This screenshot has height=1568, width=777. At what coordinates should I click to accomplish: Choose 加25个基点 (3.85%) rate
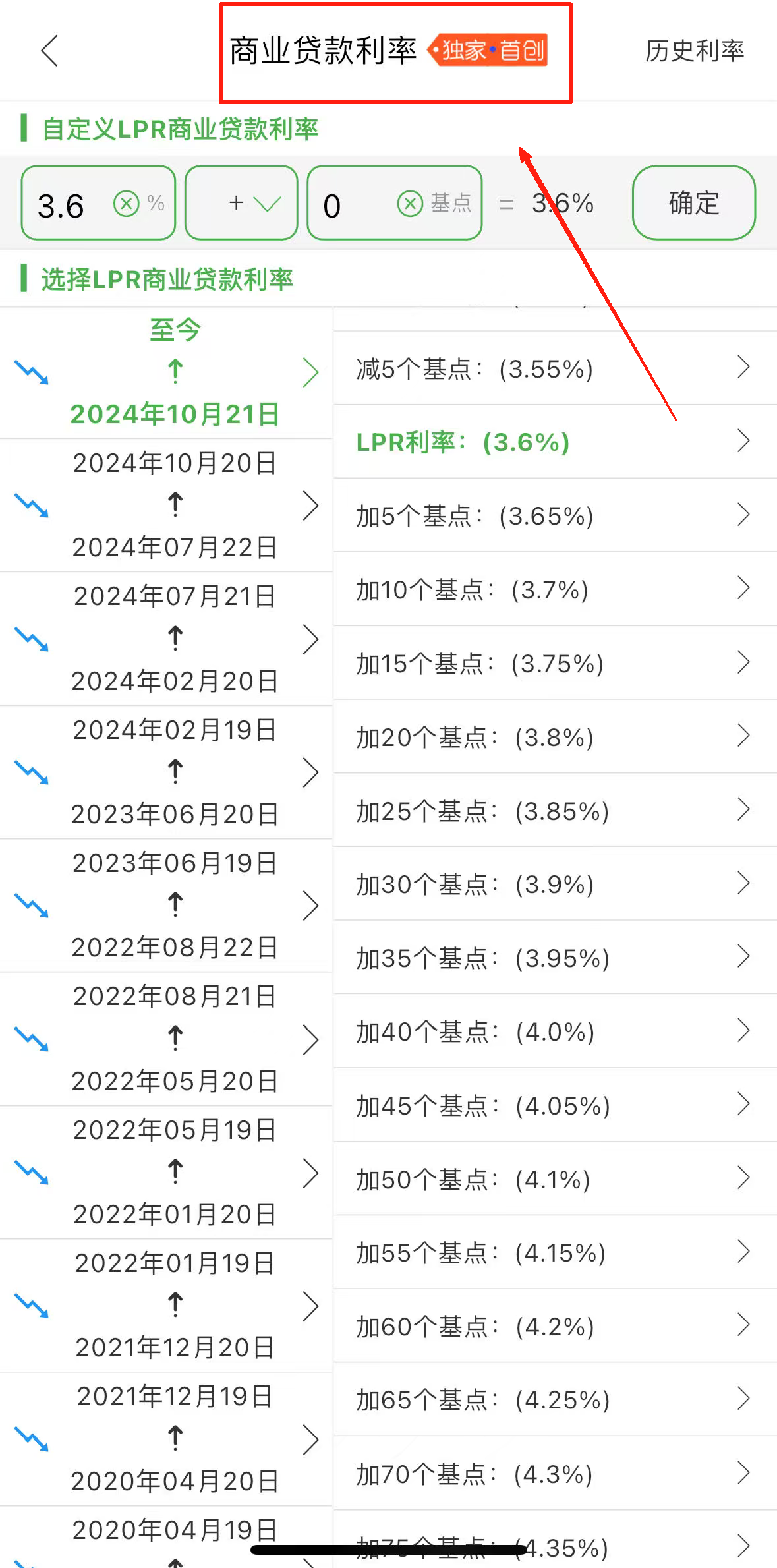[x=554, y=811]
